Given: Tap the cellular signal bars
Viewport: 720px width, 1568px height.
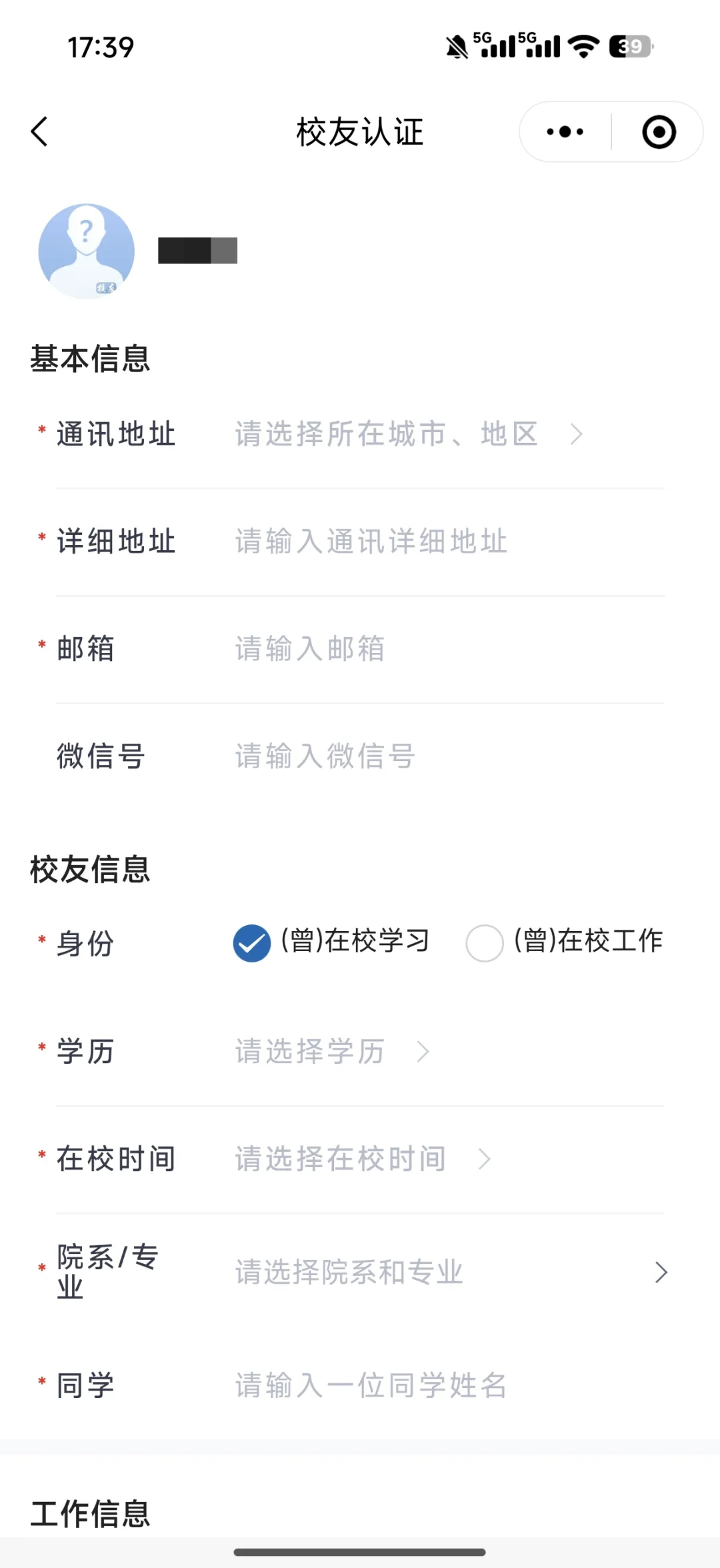Looking at the screenshot, I should click(499, 48).
